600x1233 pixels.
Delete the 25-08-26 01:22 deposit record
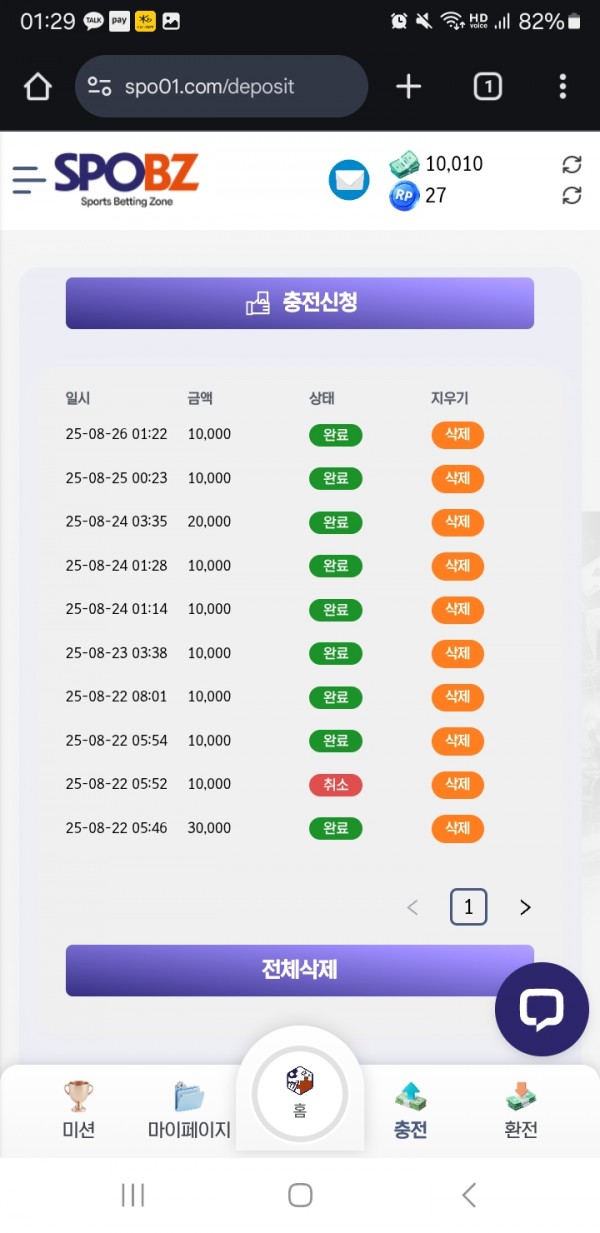click(x=457, y=435)
